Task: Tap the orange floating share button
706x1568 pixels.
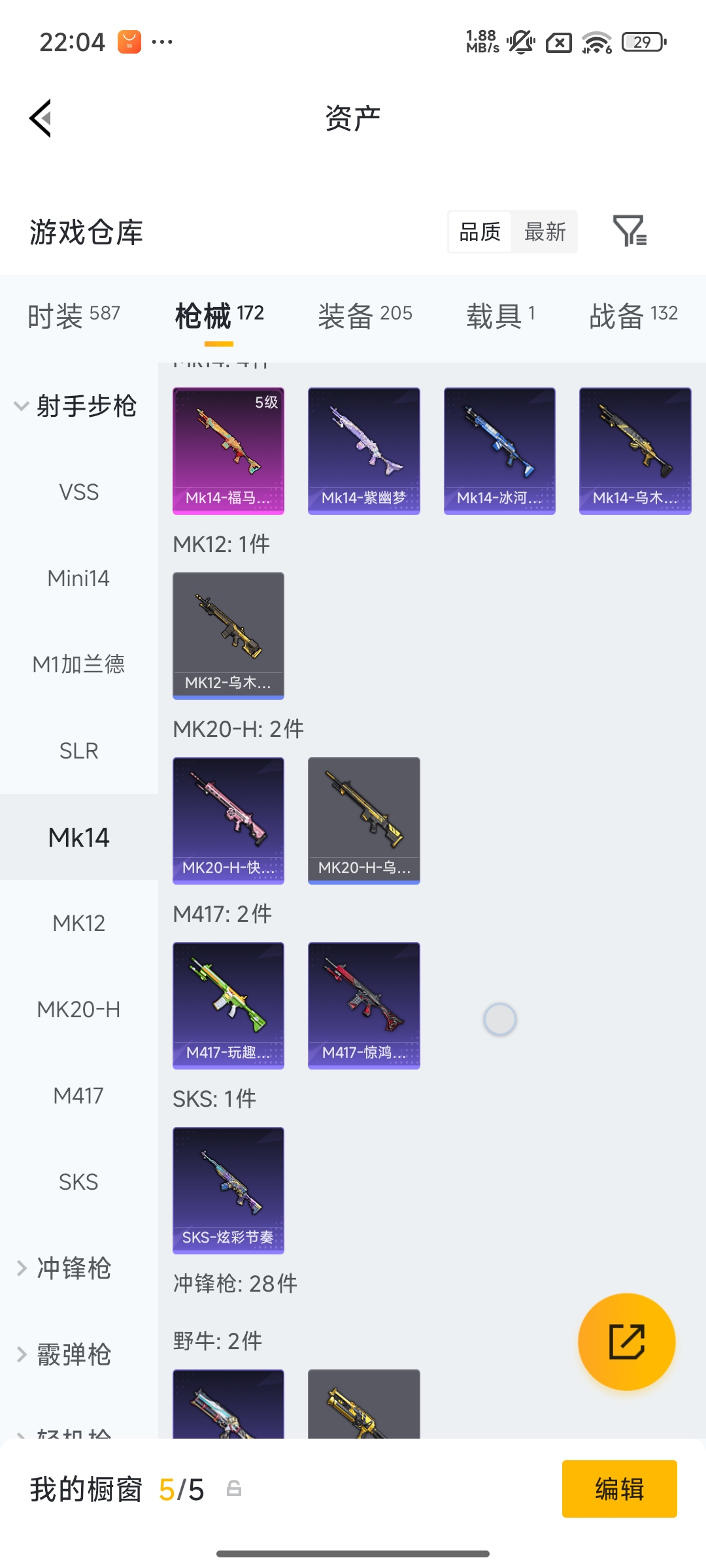Action: click(x=626, y=1341)
